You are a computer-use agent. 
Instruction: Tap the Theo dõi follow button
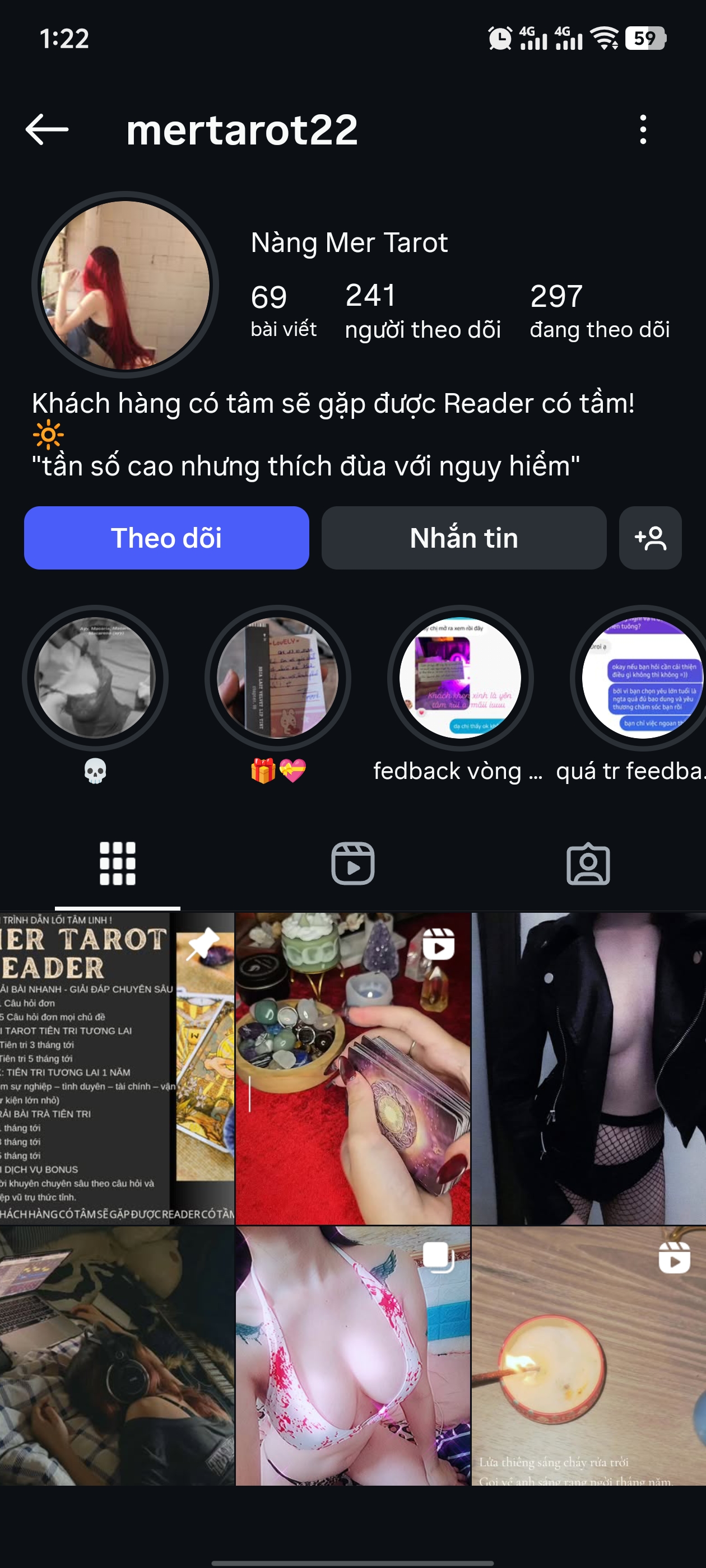tap(166, 538)
